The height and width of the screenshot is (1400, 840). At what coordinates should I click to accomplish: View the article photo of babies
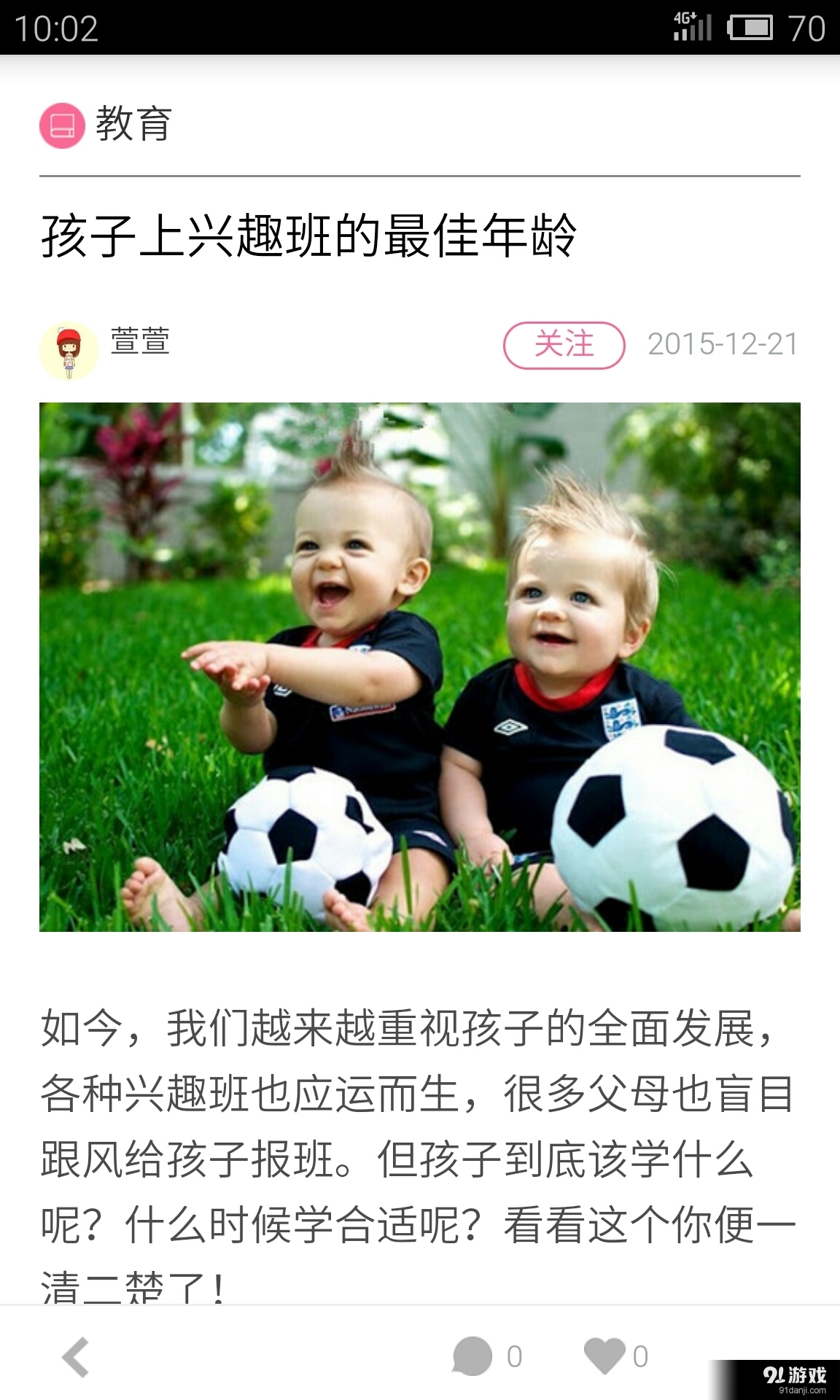(x=420, y=666)
